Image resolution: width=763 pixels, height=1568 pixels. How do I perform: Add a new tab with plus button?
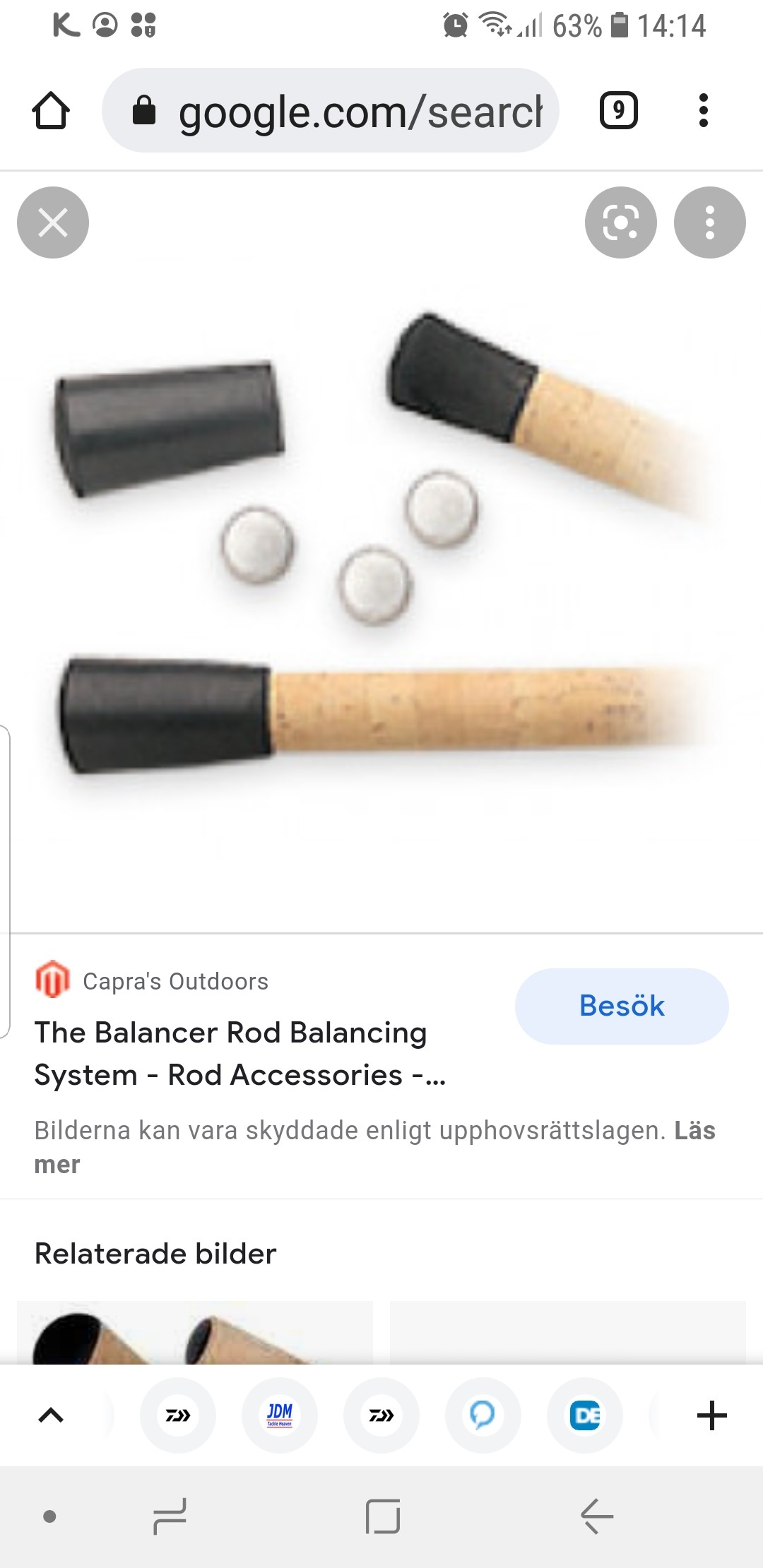click(711, 1415)
